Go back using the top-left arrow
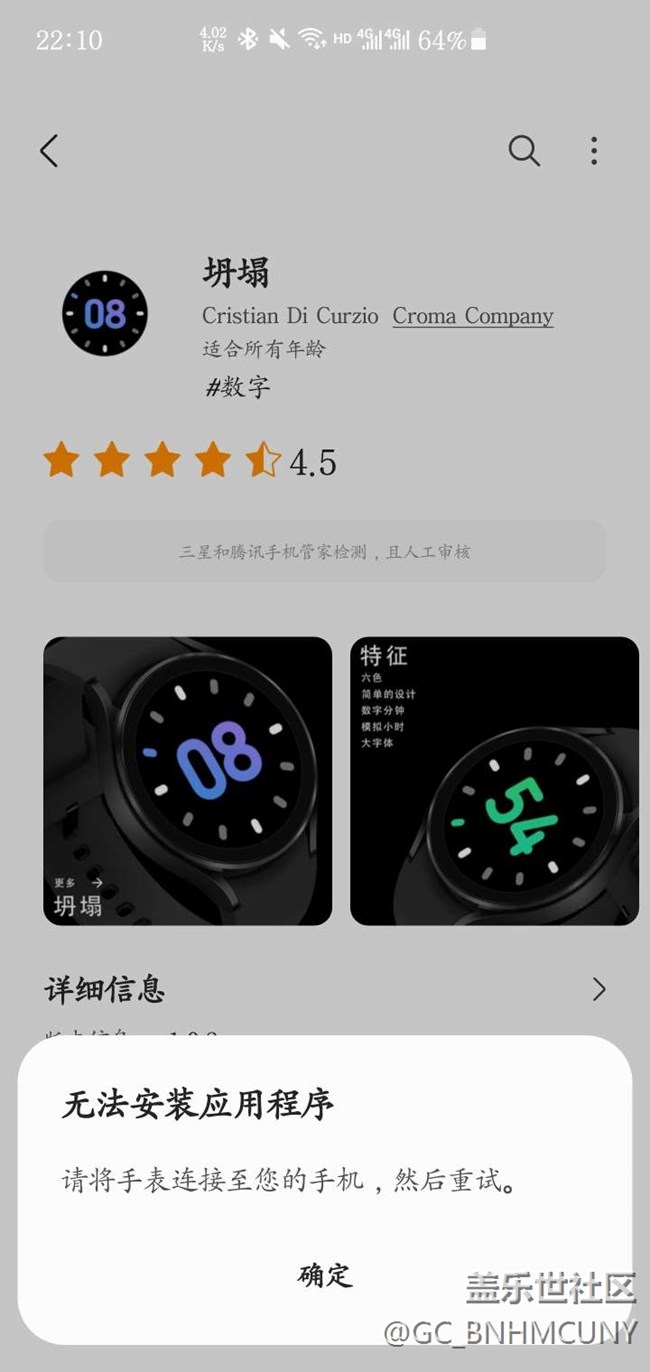 49,151
